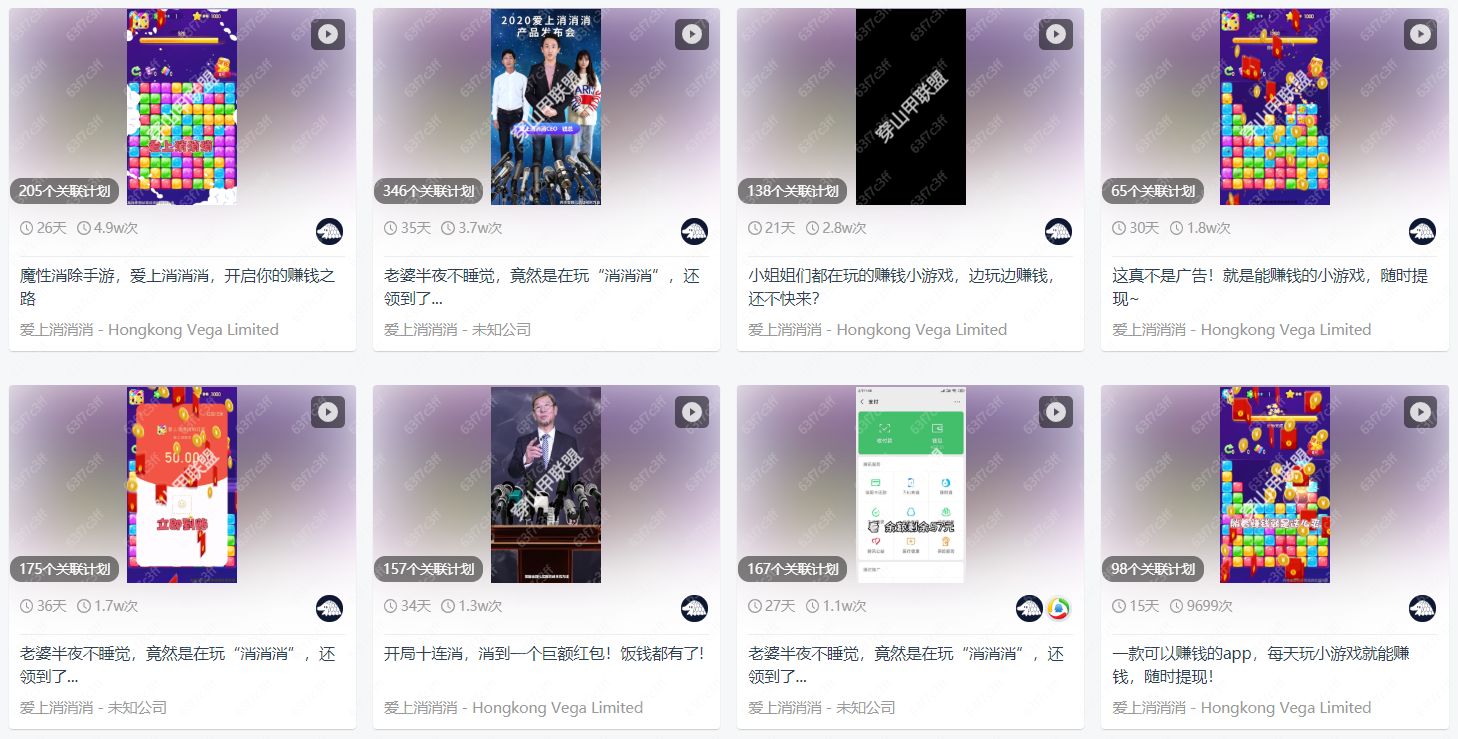Tap the 205个关联计划 badge
Image resolution: width=1458 pixels, height=739 pixels.
(x=65, y=191)
